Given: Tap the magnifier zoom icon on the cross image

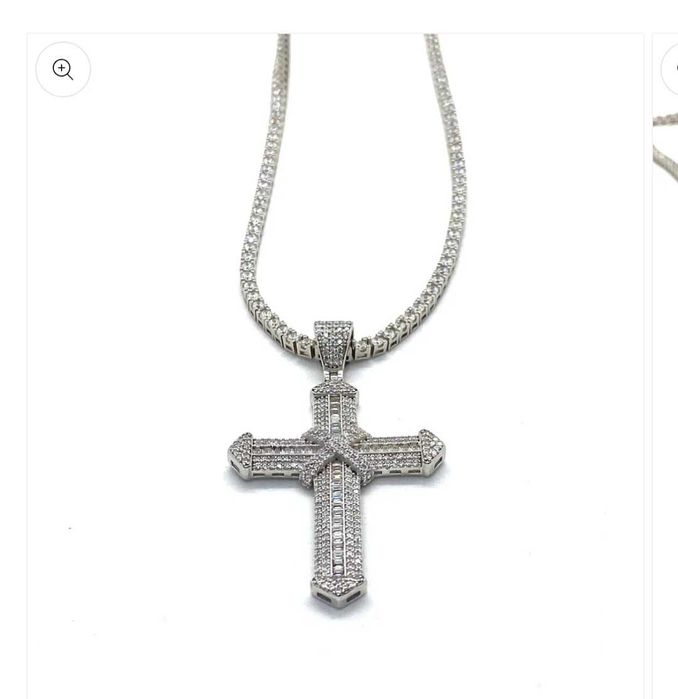Looking at the screenshot, I should pos(63,69).
